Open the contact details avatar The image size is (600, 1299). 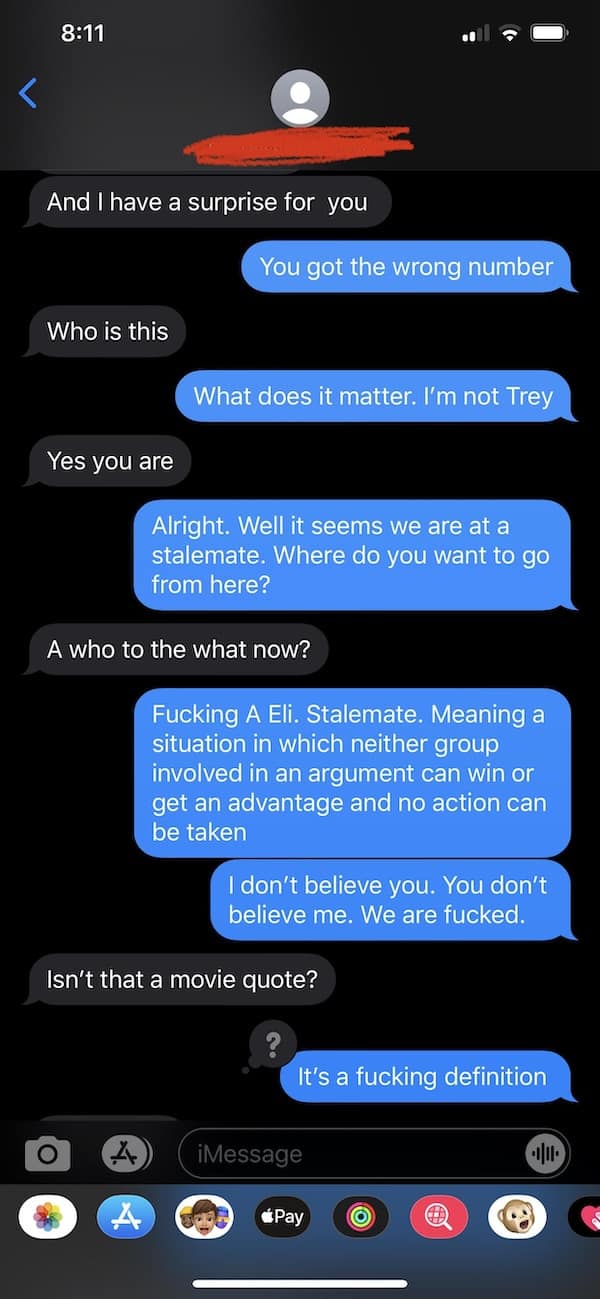pyautogui.click(x=300, y=101)
